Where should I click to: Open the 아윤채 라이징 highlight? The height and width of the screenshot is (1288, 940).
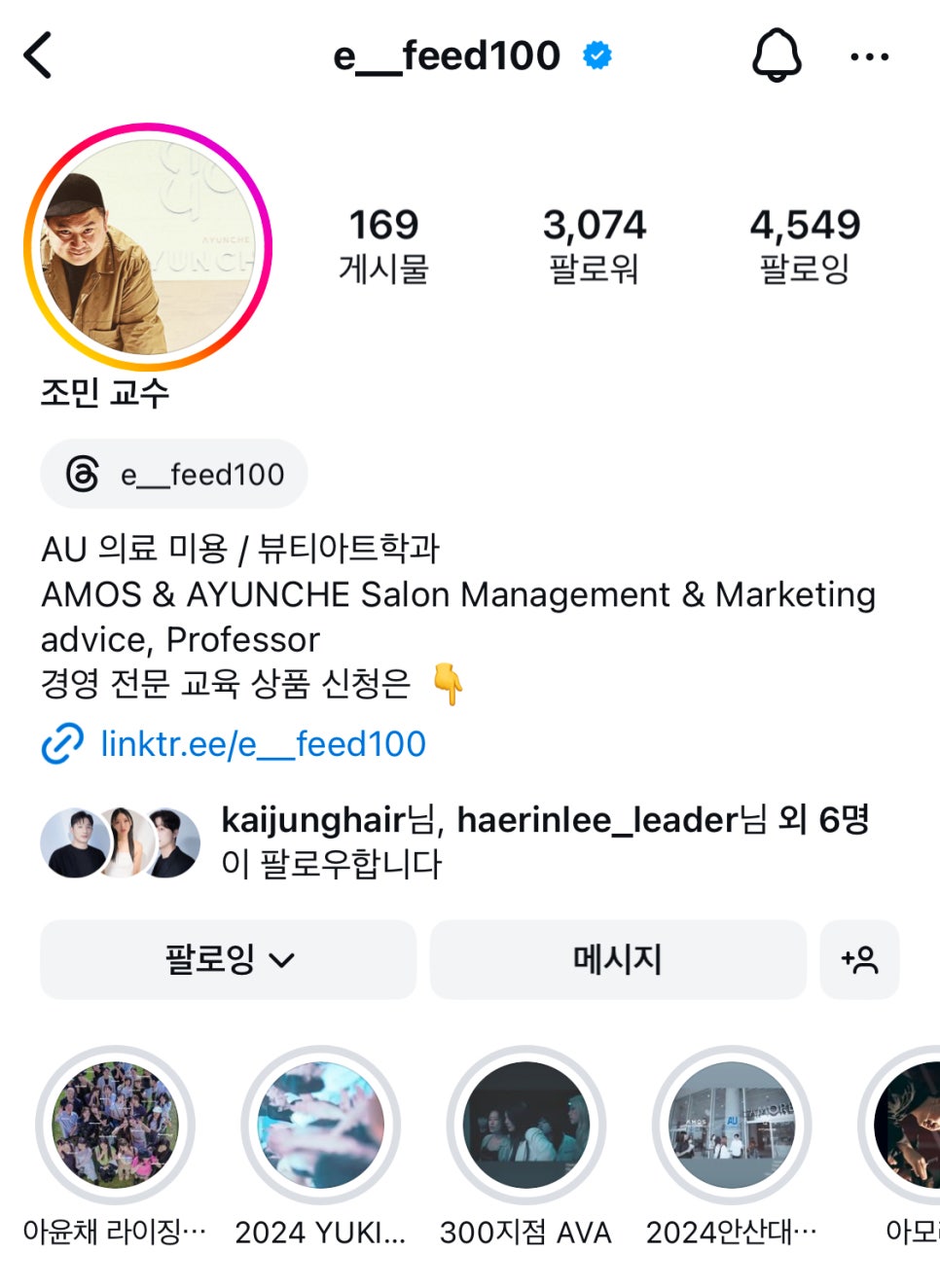(115, 1126)
